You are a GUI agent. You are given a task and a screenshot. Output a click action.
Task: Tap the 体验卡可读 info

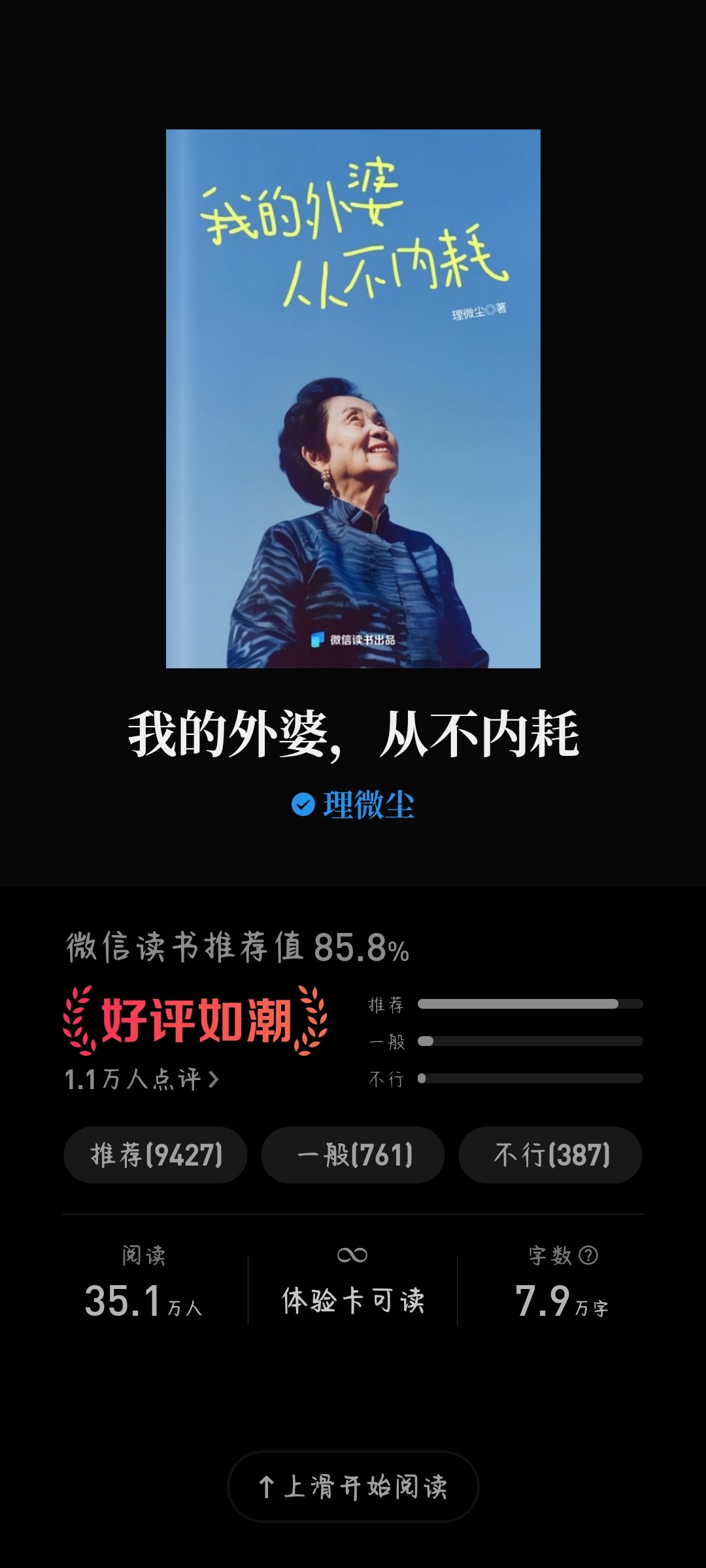point(353,1299)
